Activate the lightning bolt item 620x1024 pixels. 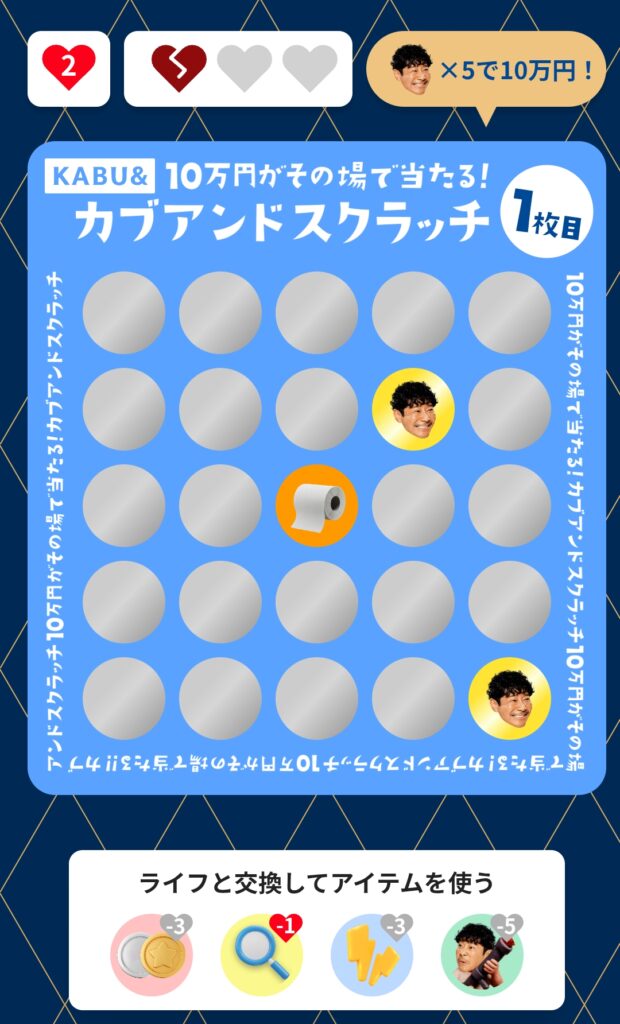pyautogui.click(x=372, y=953)
